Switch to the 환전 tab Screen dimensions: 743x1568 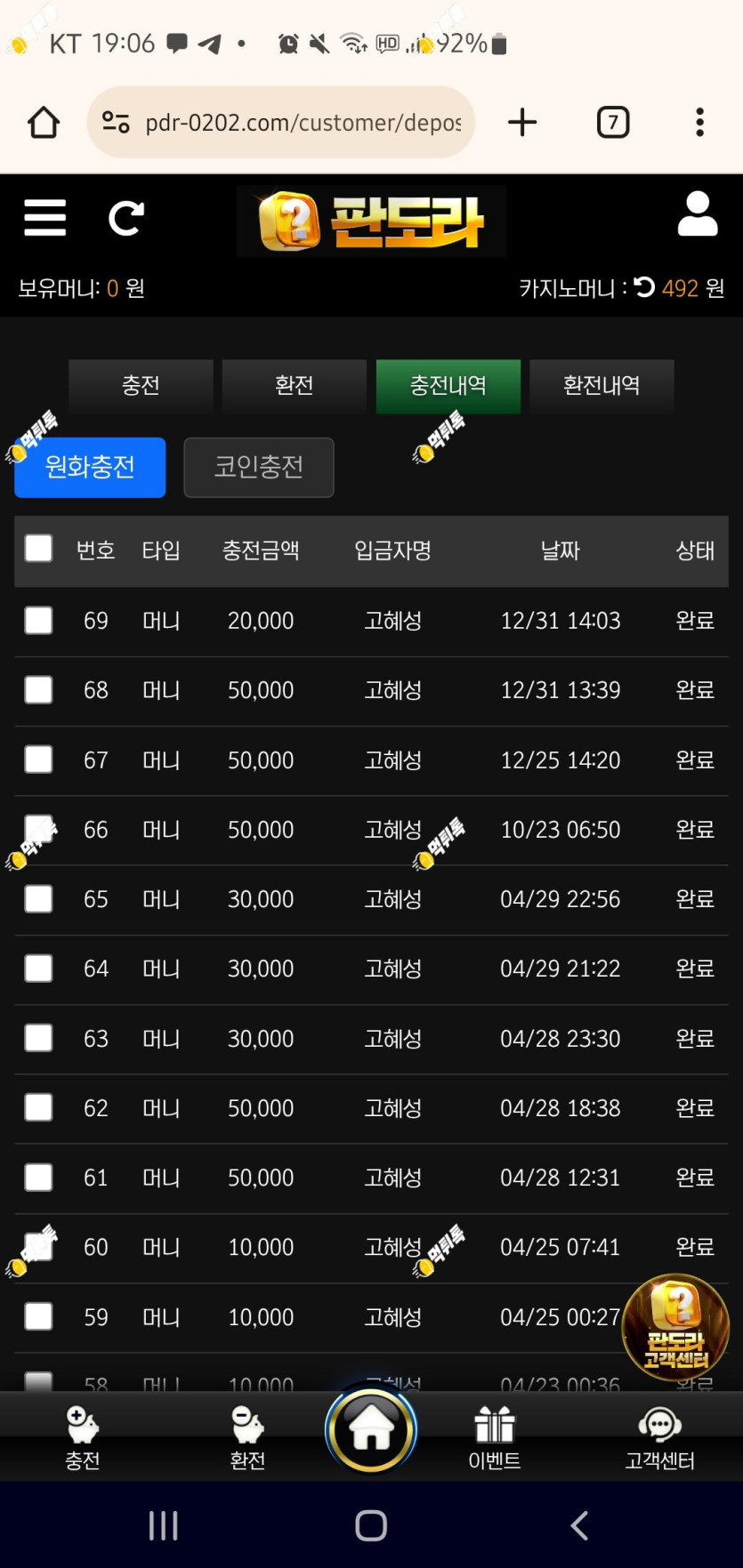point(294,386)
